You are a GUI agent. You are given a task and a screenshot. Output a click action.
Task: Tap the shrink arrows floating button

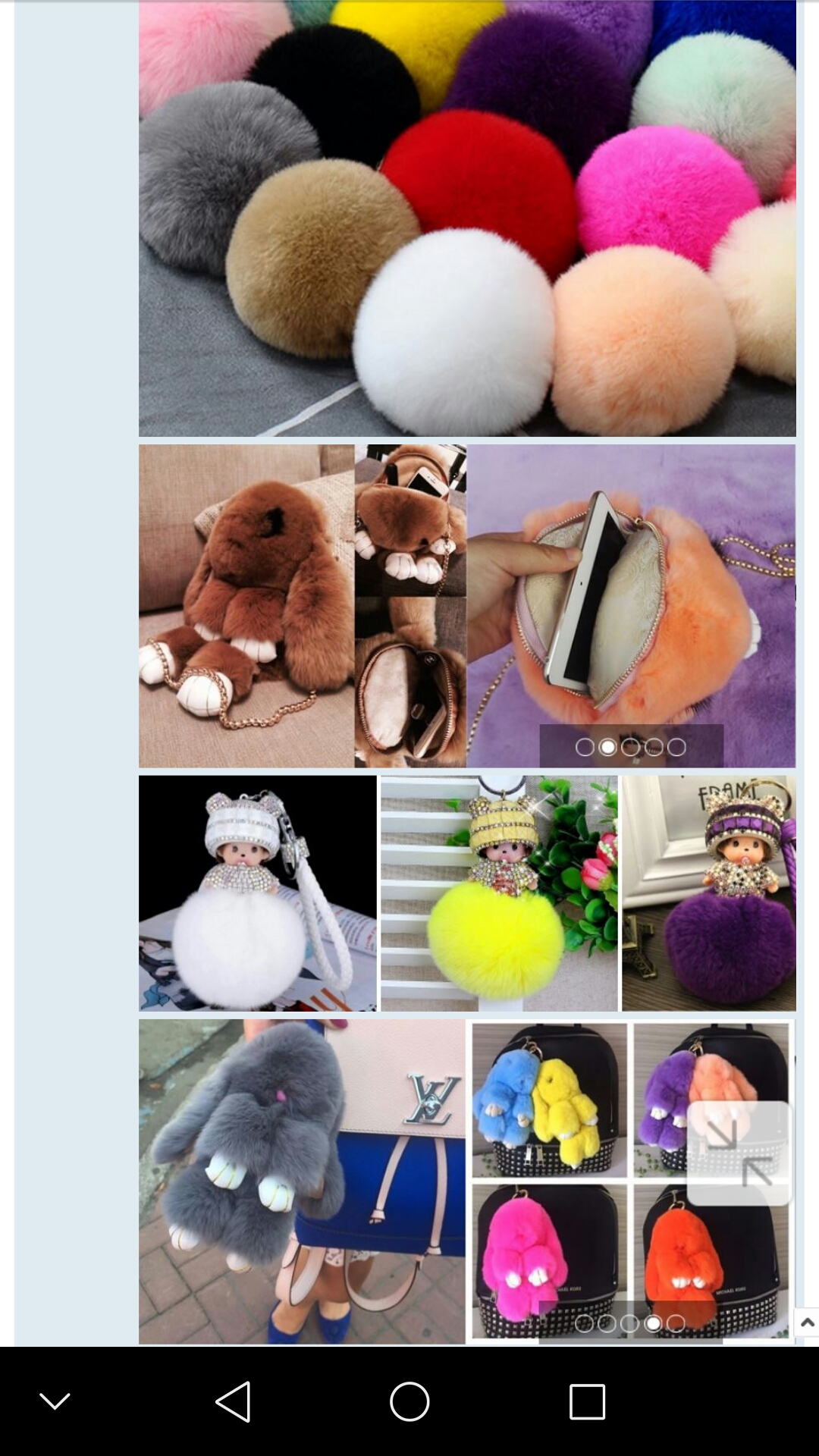[739, 1153]
